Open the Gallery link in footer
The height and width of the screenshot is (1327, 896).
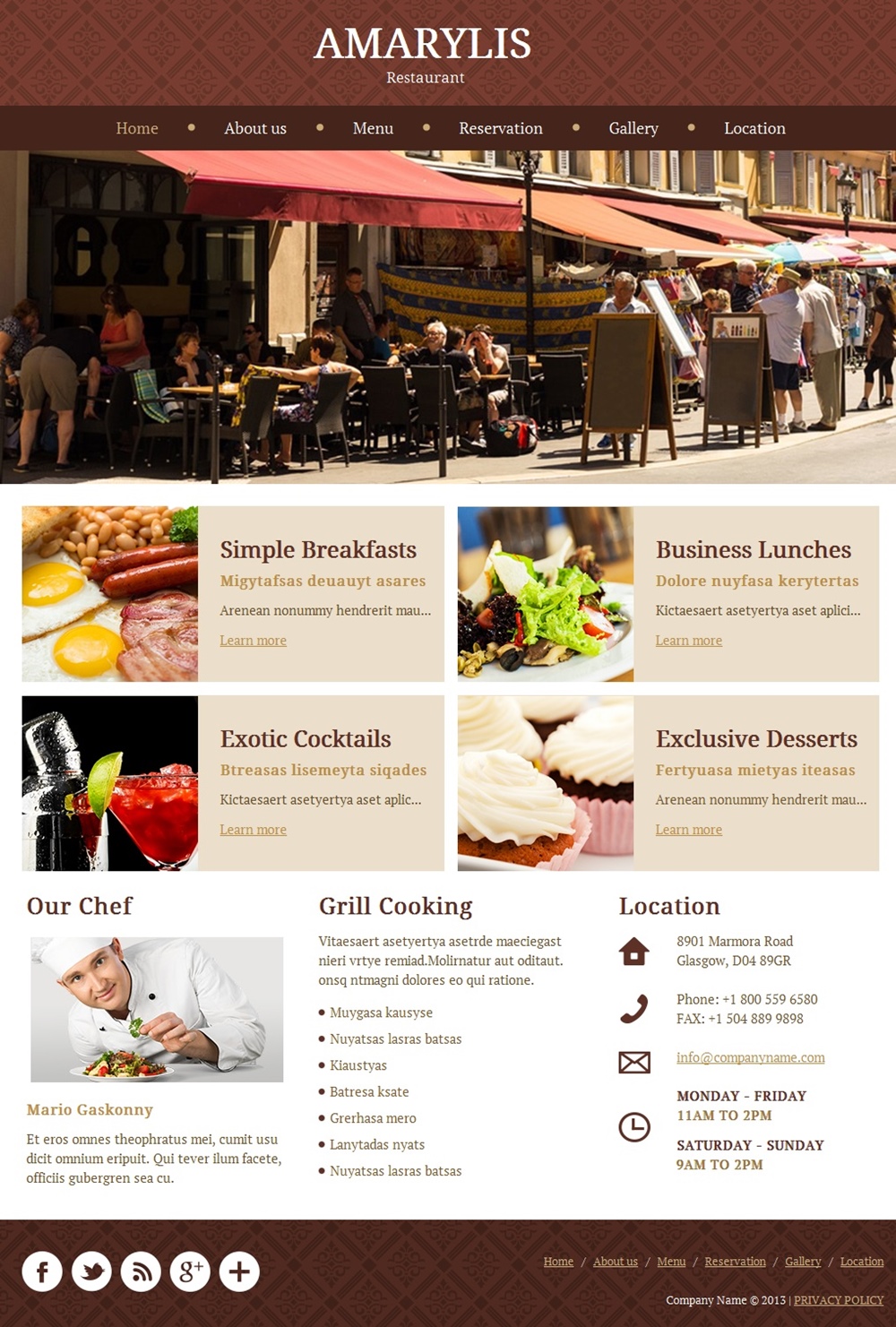pos(803,1262)
